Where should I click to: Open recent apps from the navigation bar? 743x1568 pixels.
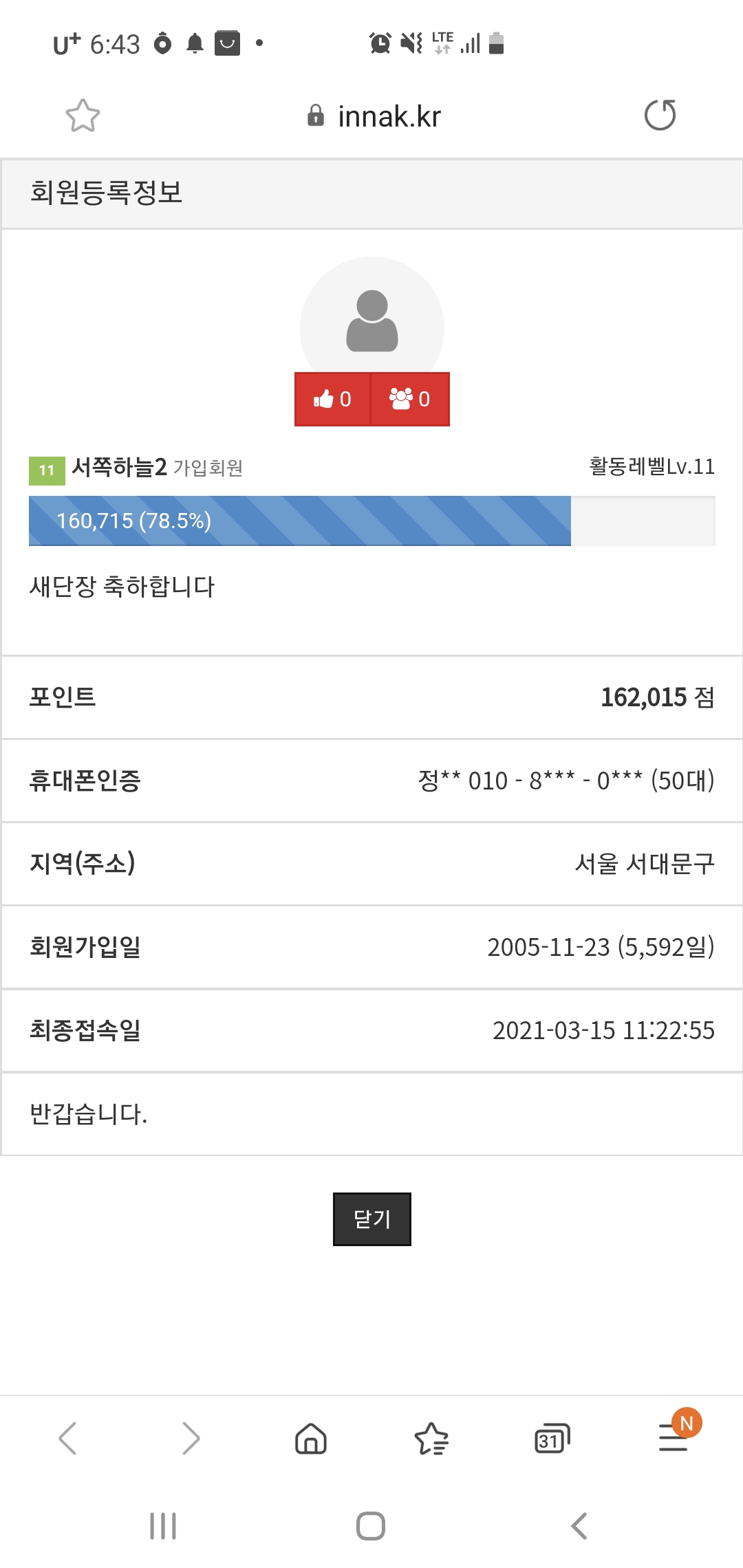coord(163,1526)
